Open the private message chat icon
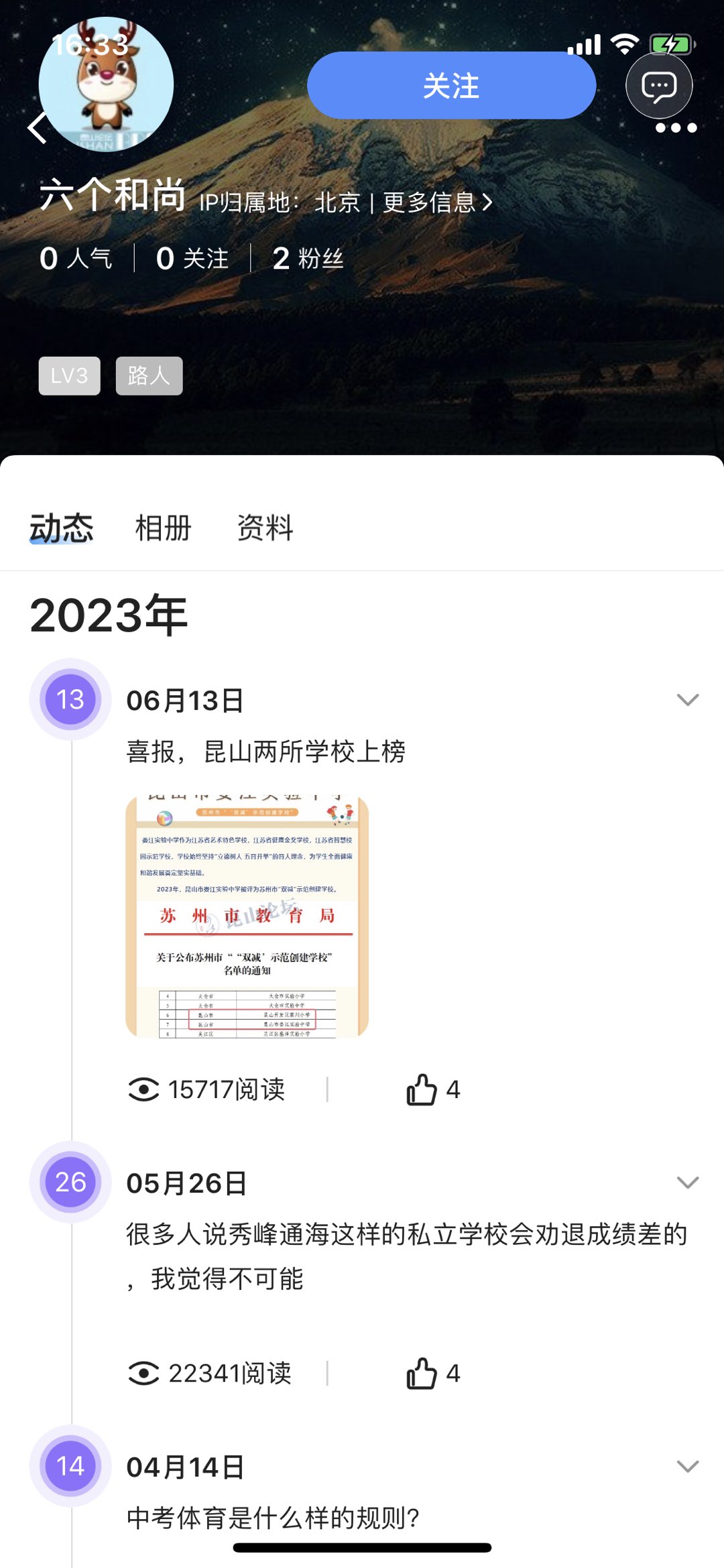This screenshot has height=1568, width=724. pos(658,86)
